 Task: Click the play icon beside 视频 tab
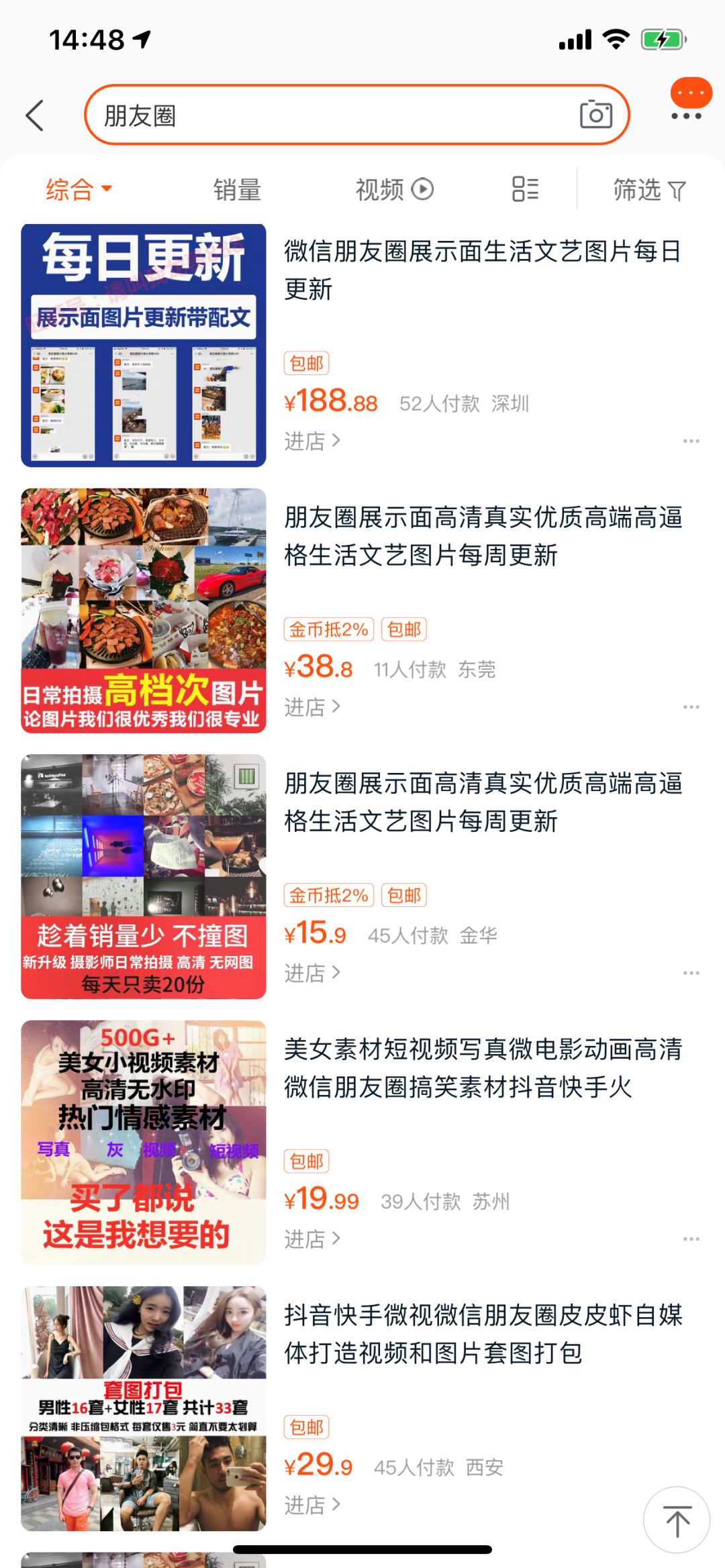422,189
